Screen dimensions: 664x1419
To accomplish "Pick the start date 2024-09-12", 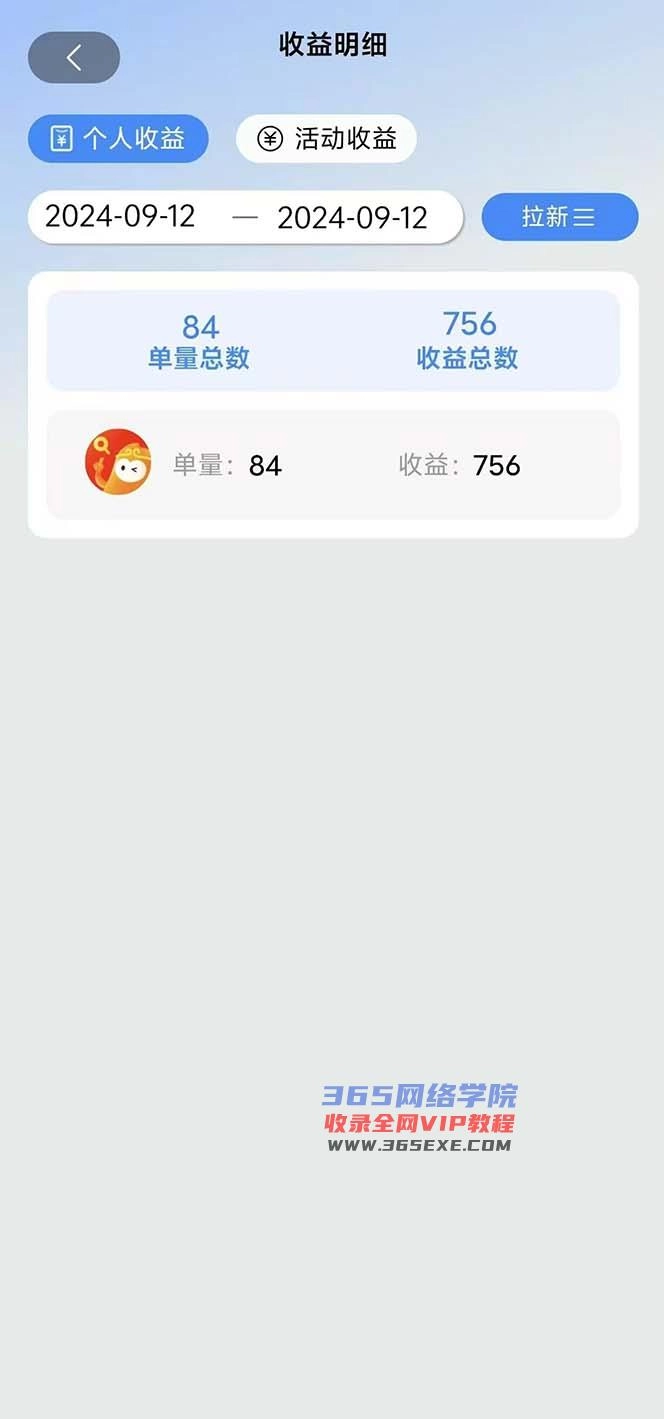I will [x=120, y=217].
